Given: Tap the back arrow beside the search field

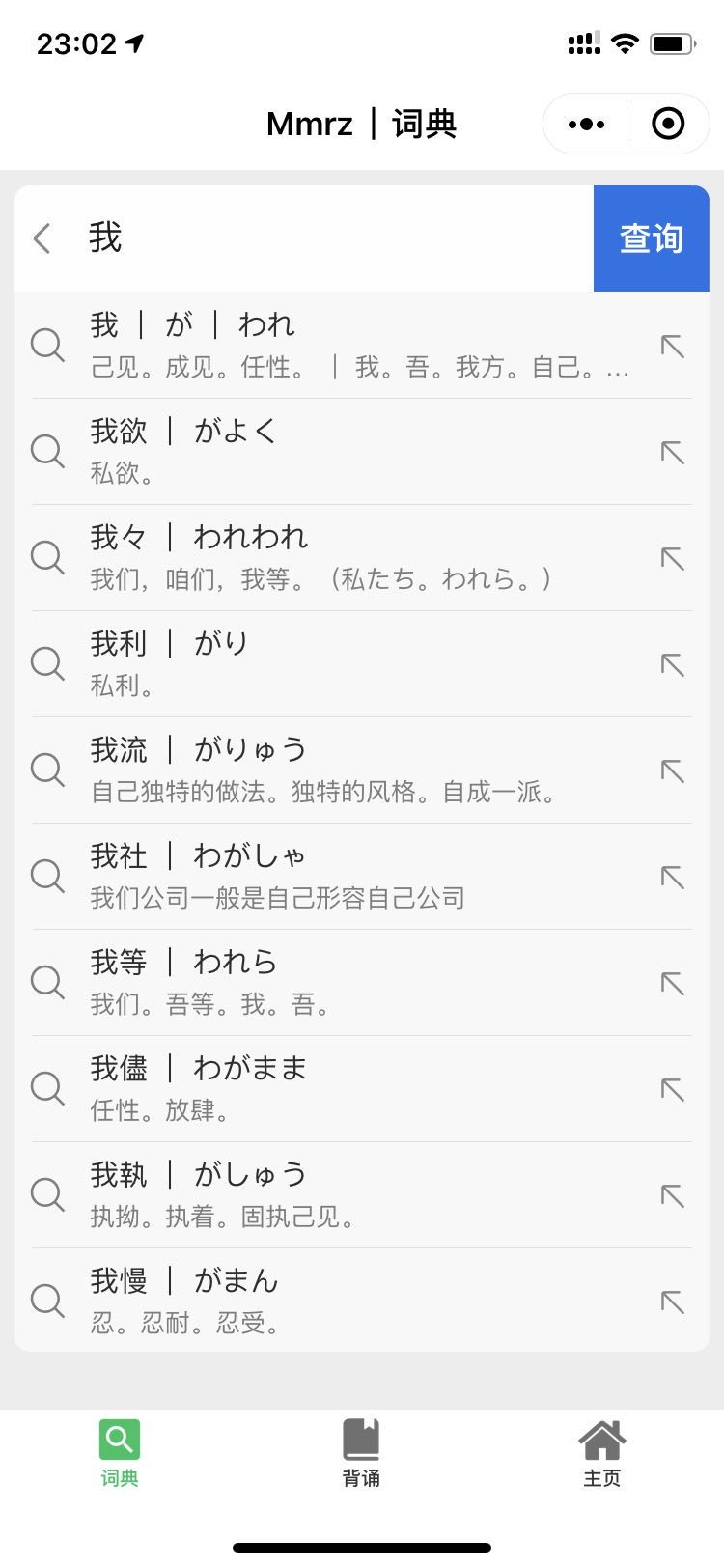Looking at the screenshot, I should pyautogui.click(x=42, y=238).
